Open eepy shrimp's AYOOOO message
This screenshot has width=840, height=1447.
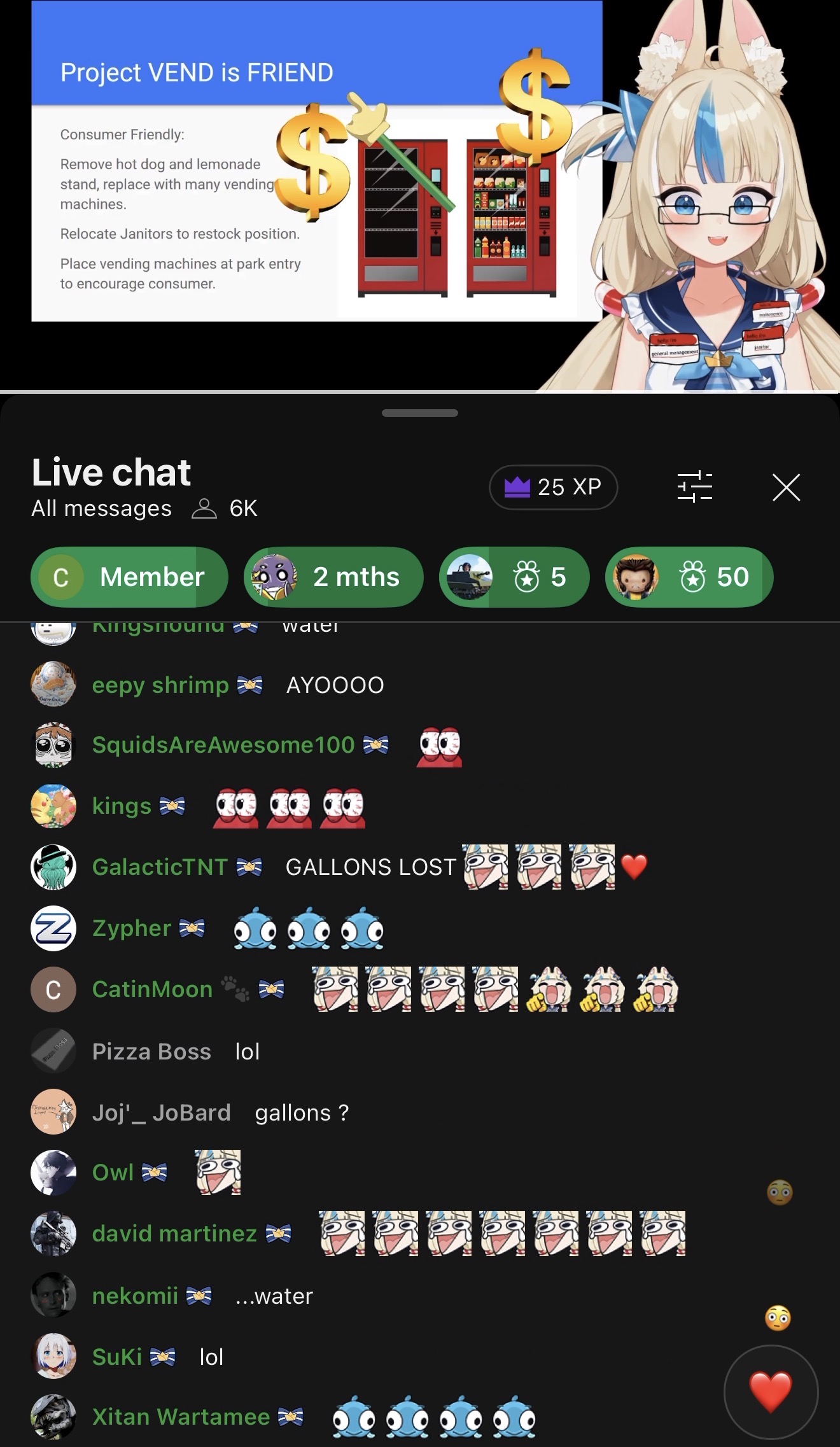[335, 685]
